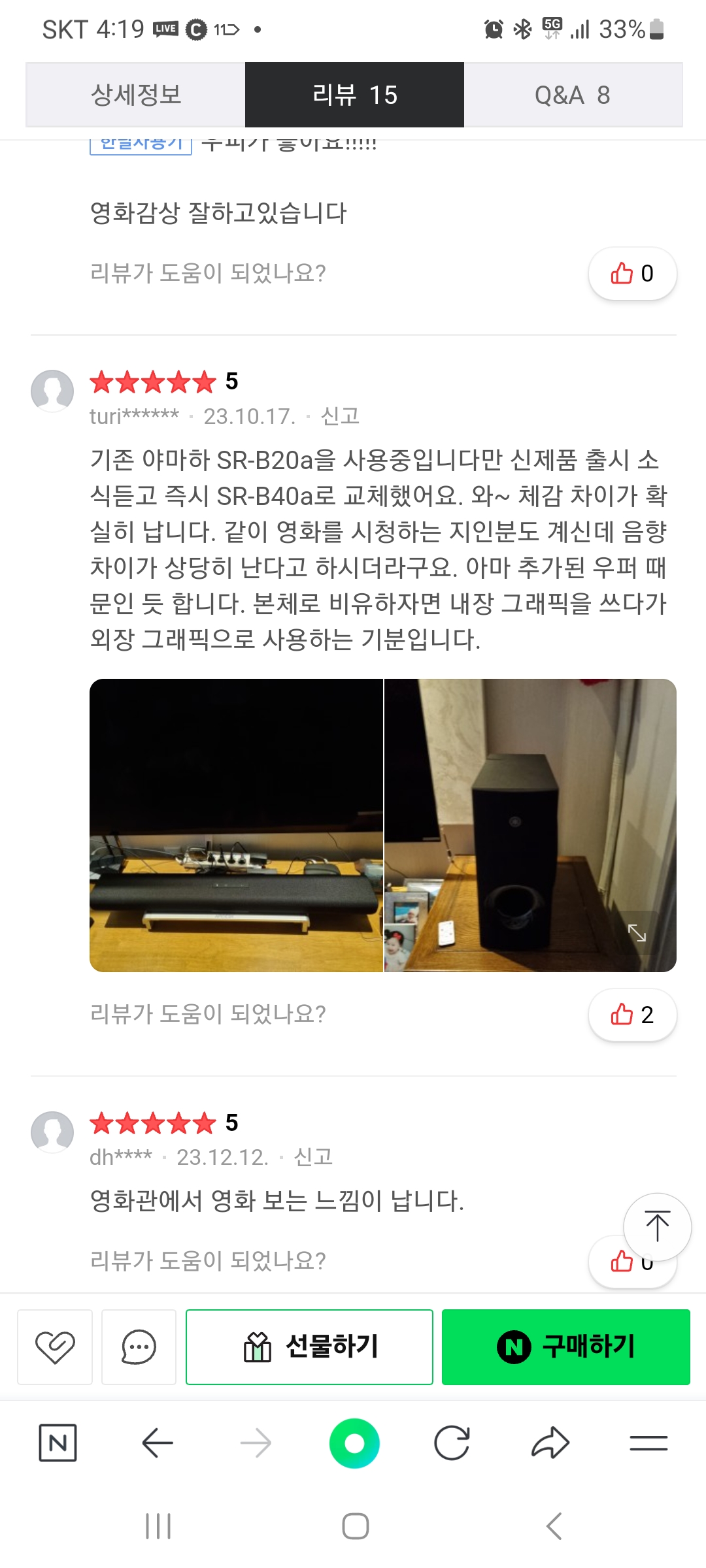
Task: Open the soundbar photo in turi's review
Action: pos(236,825)
